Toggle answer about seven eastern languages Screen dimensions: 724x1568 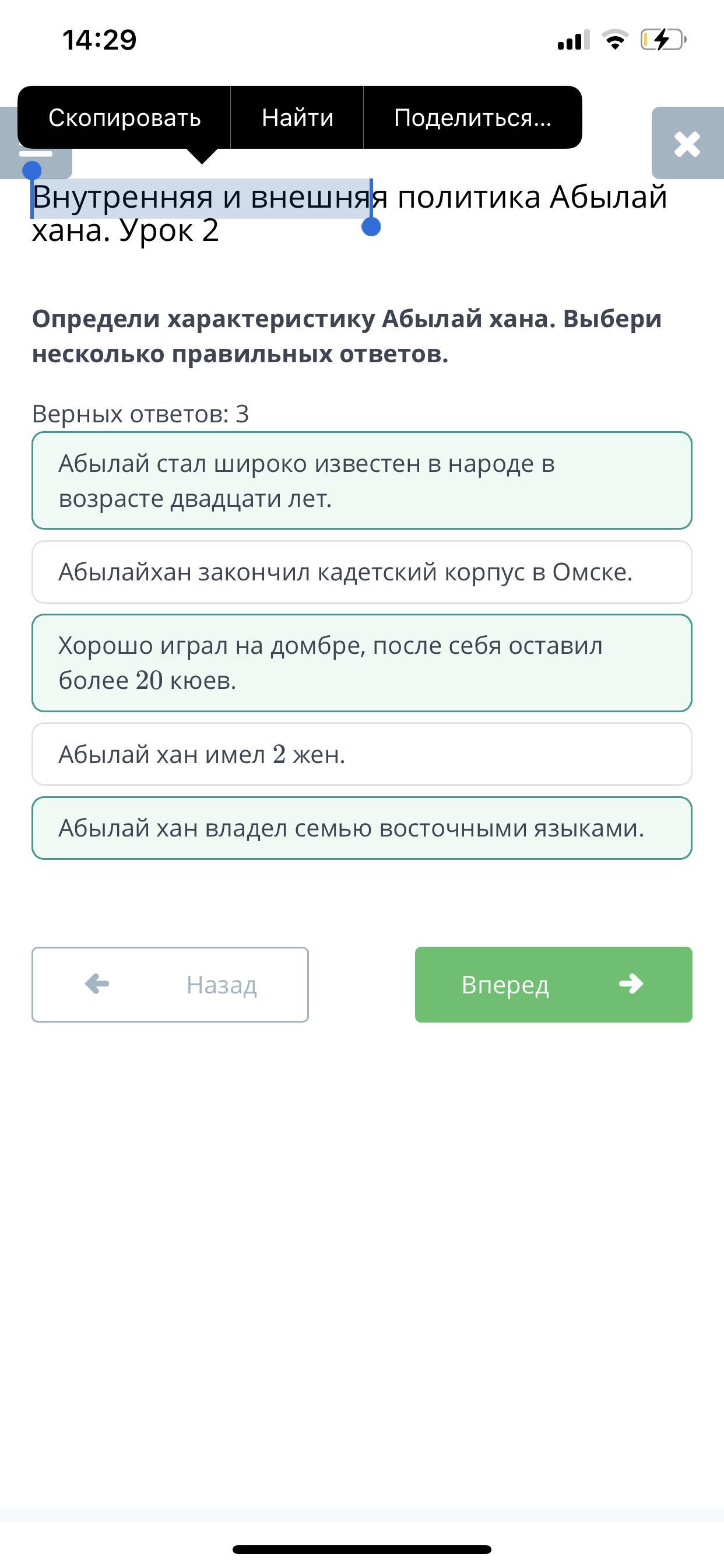[361, 828]
